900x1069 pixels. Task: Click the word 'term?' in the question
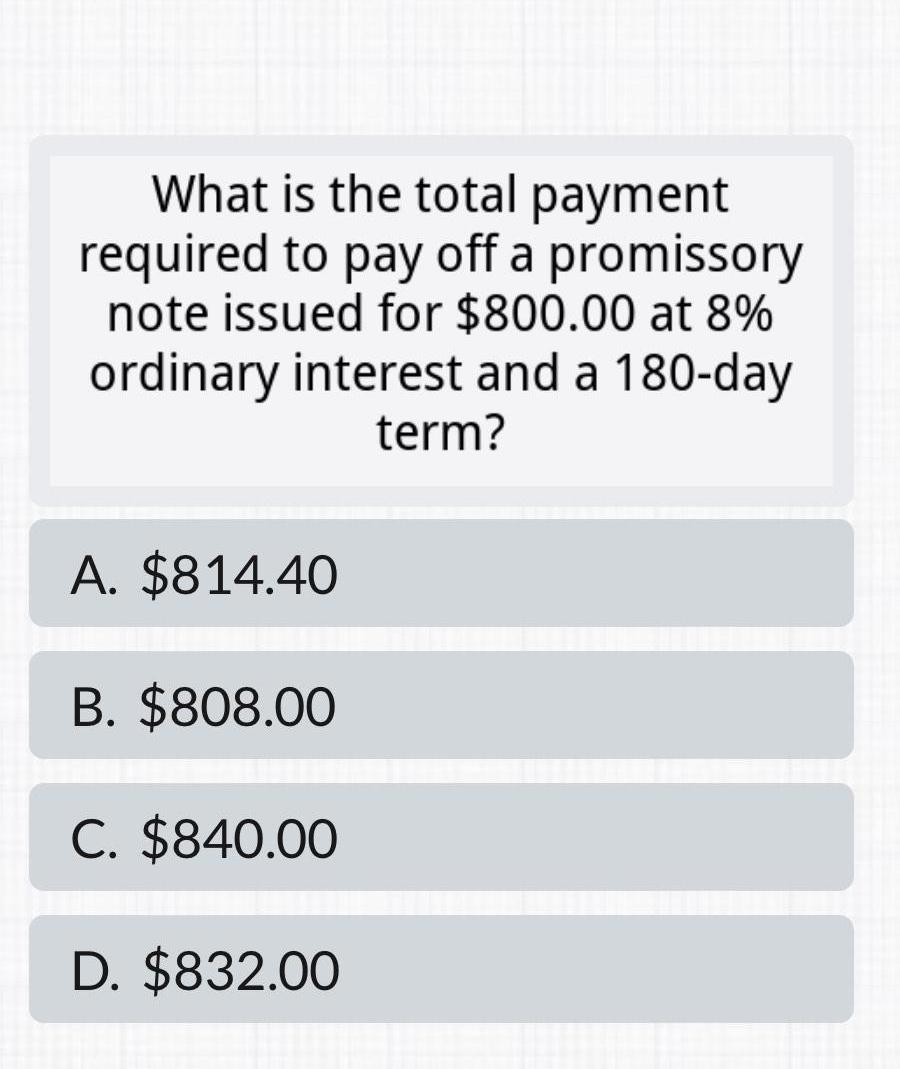440,430
